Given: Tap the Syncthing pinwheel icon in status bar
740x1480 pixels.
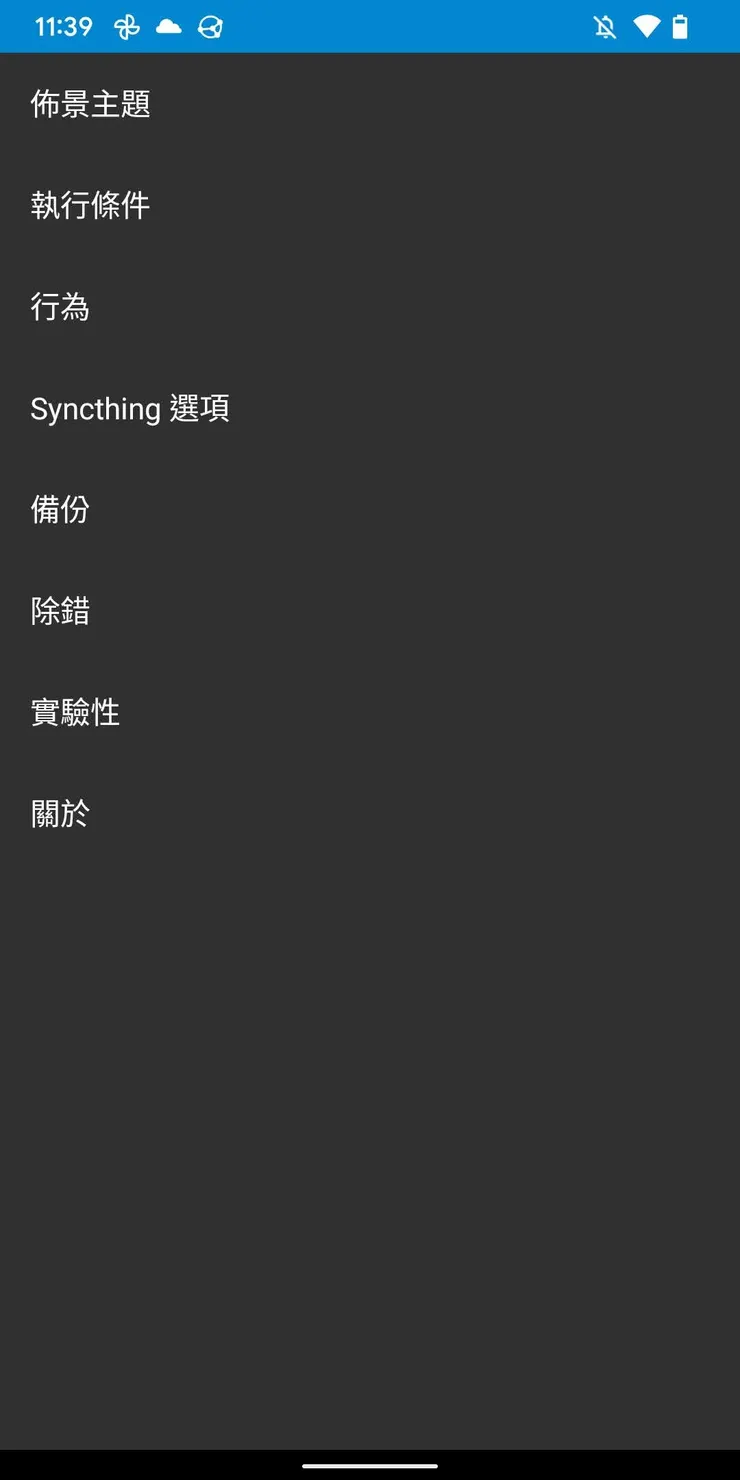Looking at the screenshot, I should 125,26.
